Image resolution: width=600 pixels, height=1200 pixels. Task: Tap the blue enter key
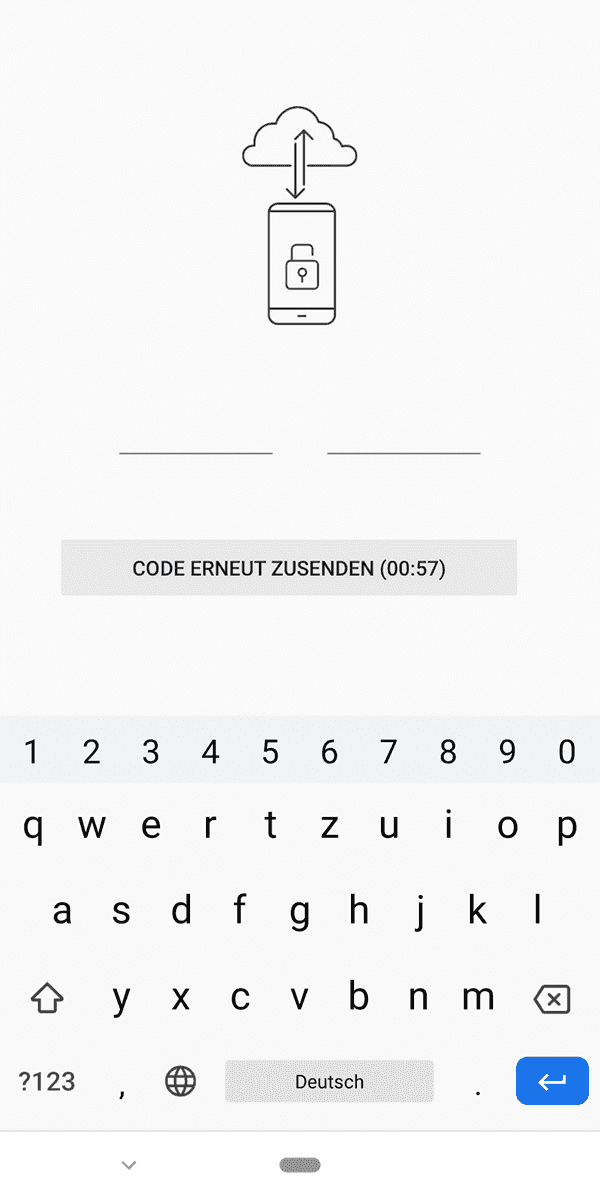(552, 1081)
